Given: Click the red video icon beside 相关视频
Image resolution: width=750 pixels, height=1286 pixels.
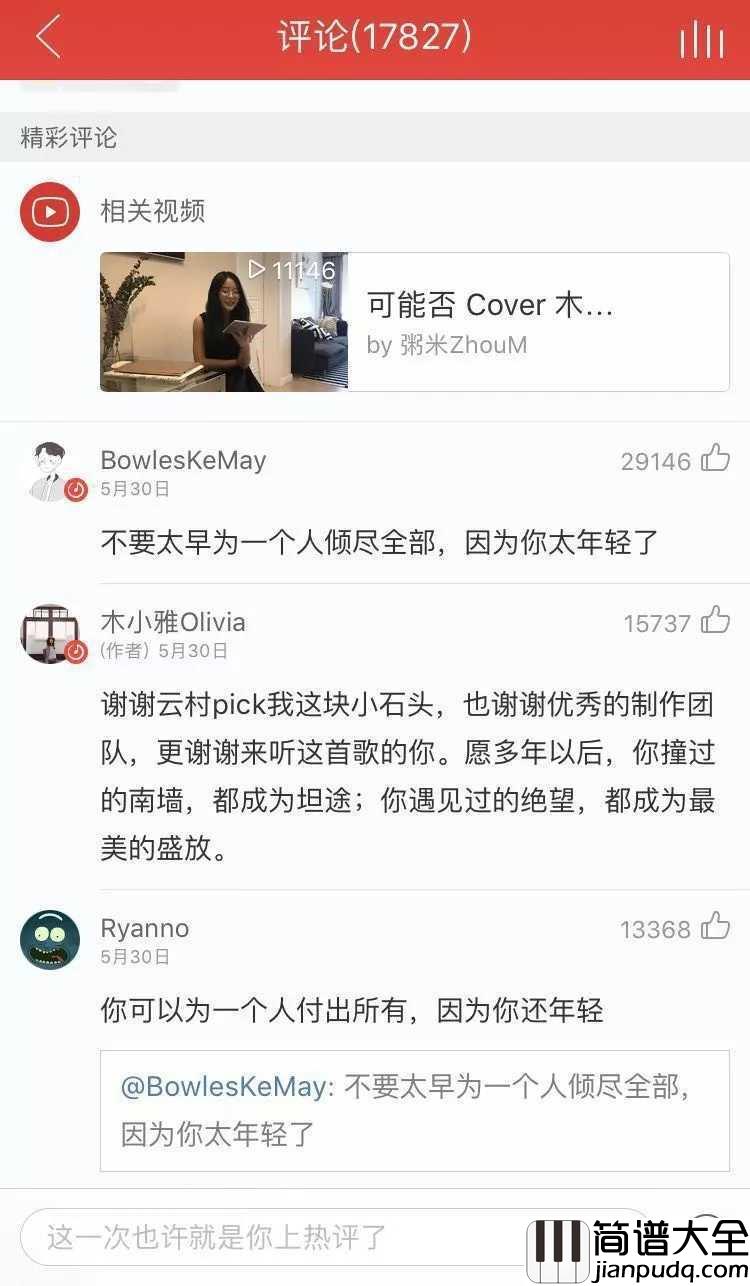Looking at the screenshot, I should (x=50, y=212).
